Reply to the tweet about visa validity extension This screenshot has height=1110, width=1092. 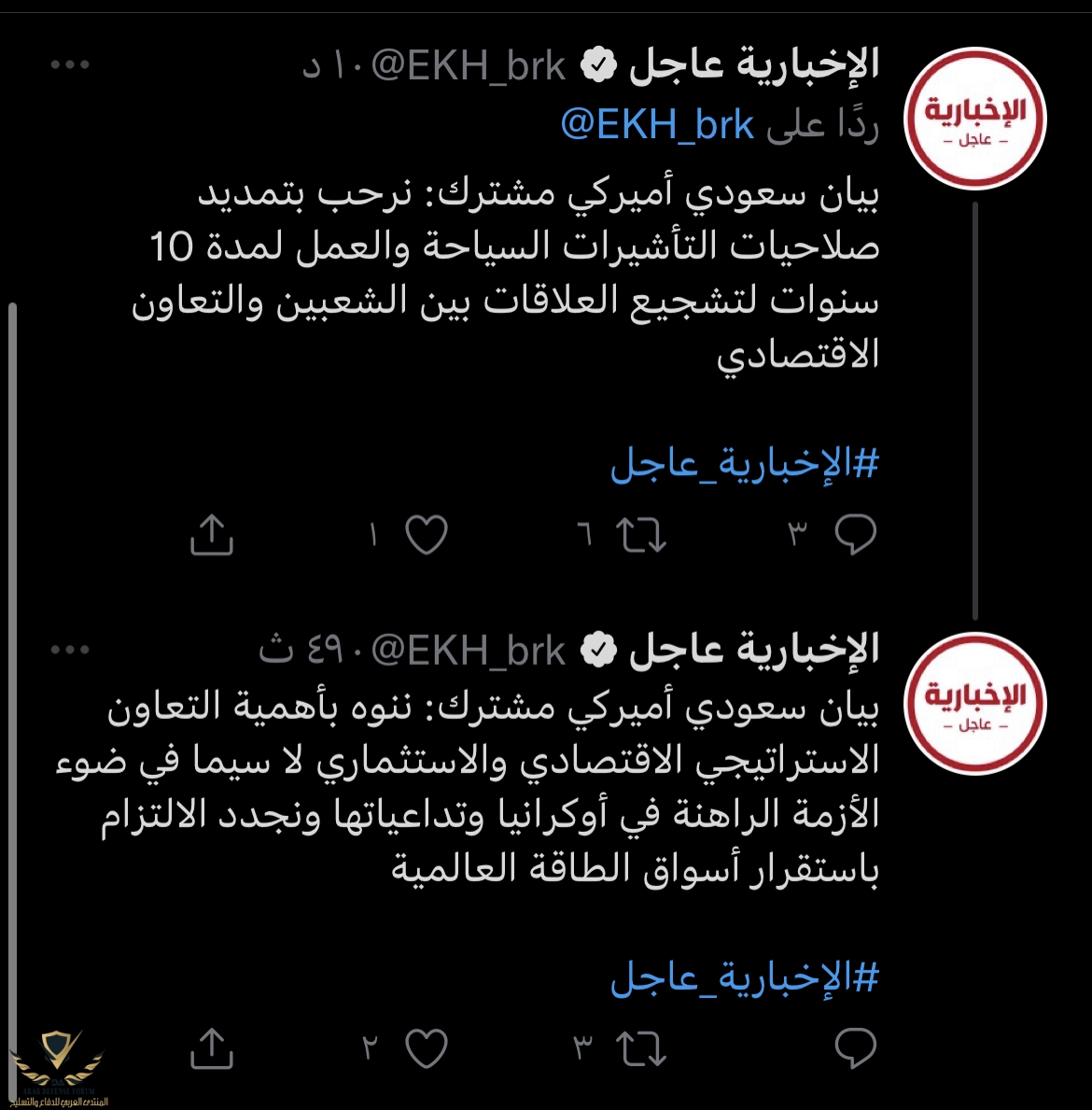pyautogui.click(x=855, y=534)
